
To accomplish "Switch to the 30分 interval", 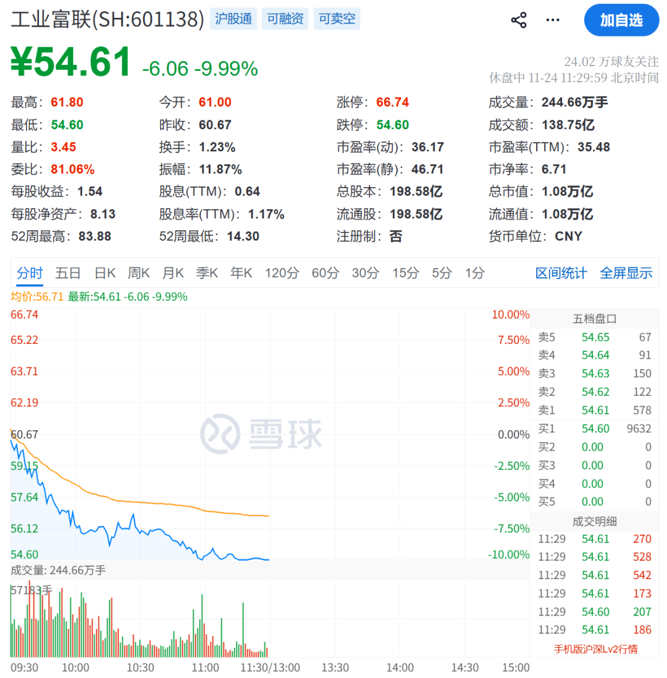I will (x=365, y=273).
